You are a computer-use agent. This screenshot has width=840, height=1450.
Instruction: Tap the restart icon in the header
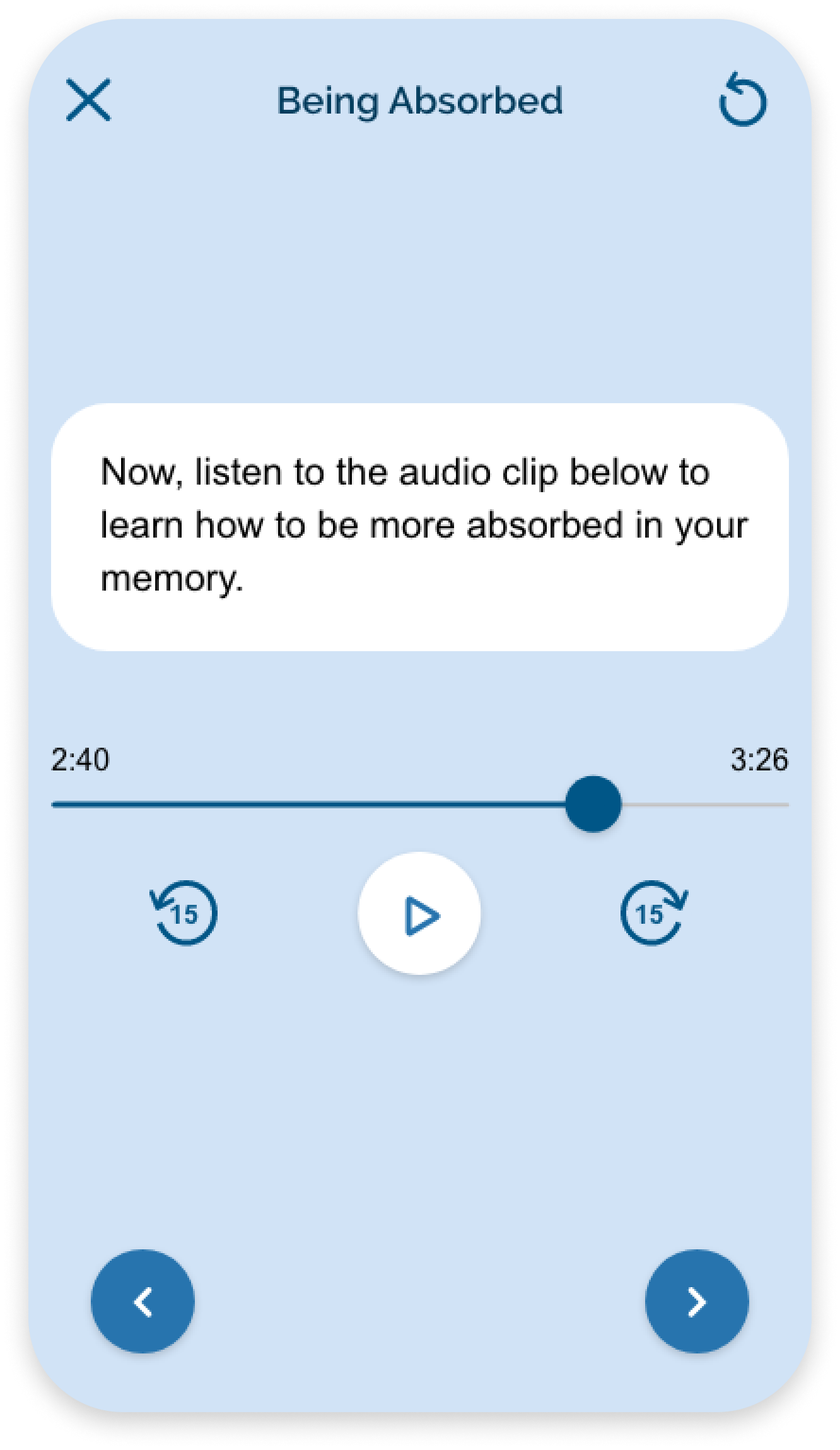[743, 99]
